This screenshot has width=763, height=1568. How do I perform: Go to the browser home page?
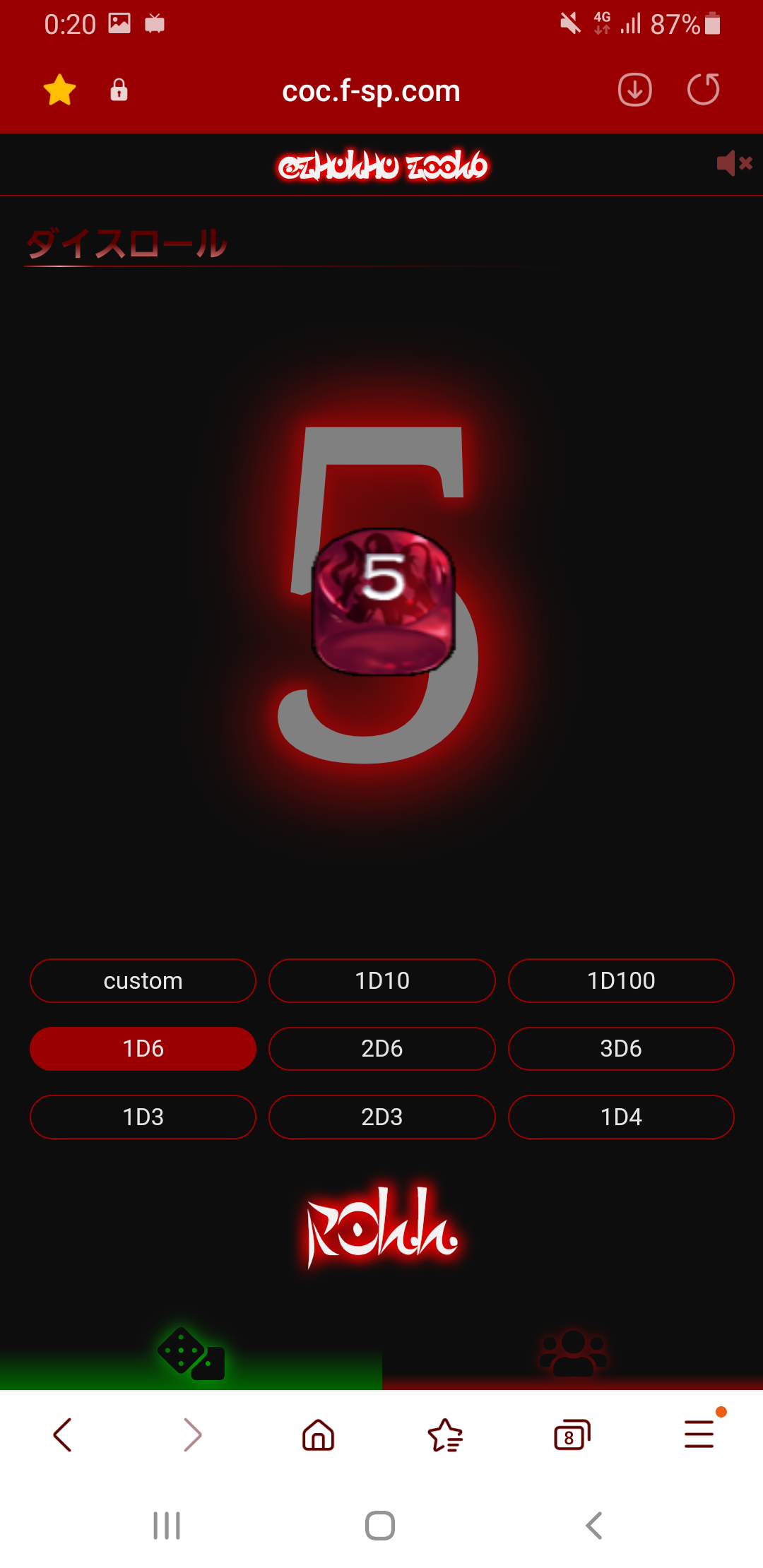[x=318, y=1435]
